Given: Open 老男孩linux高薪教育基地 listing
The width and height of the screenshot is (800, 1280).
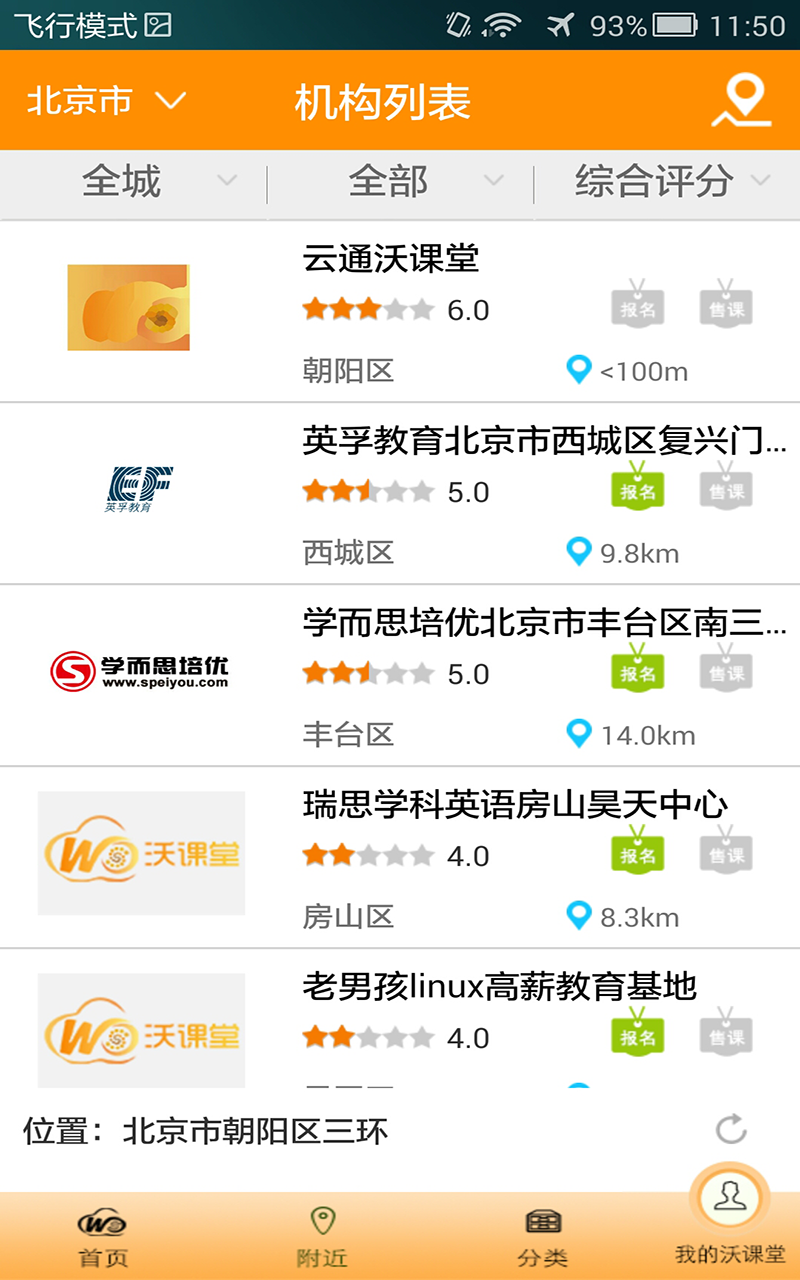Looking at the screenshot, I should coord(400,1019).
